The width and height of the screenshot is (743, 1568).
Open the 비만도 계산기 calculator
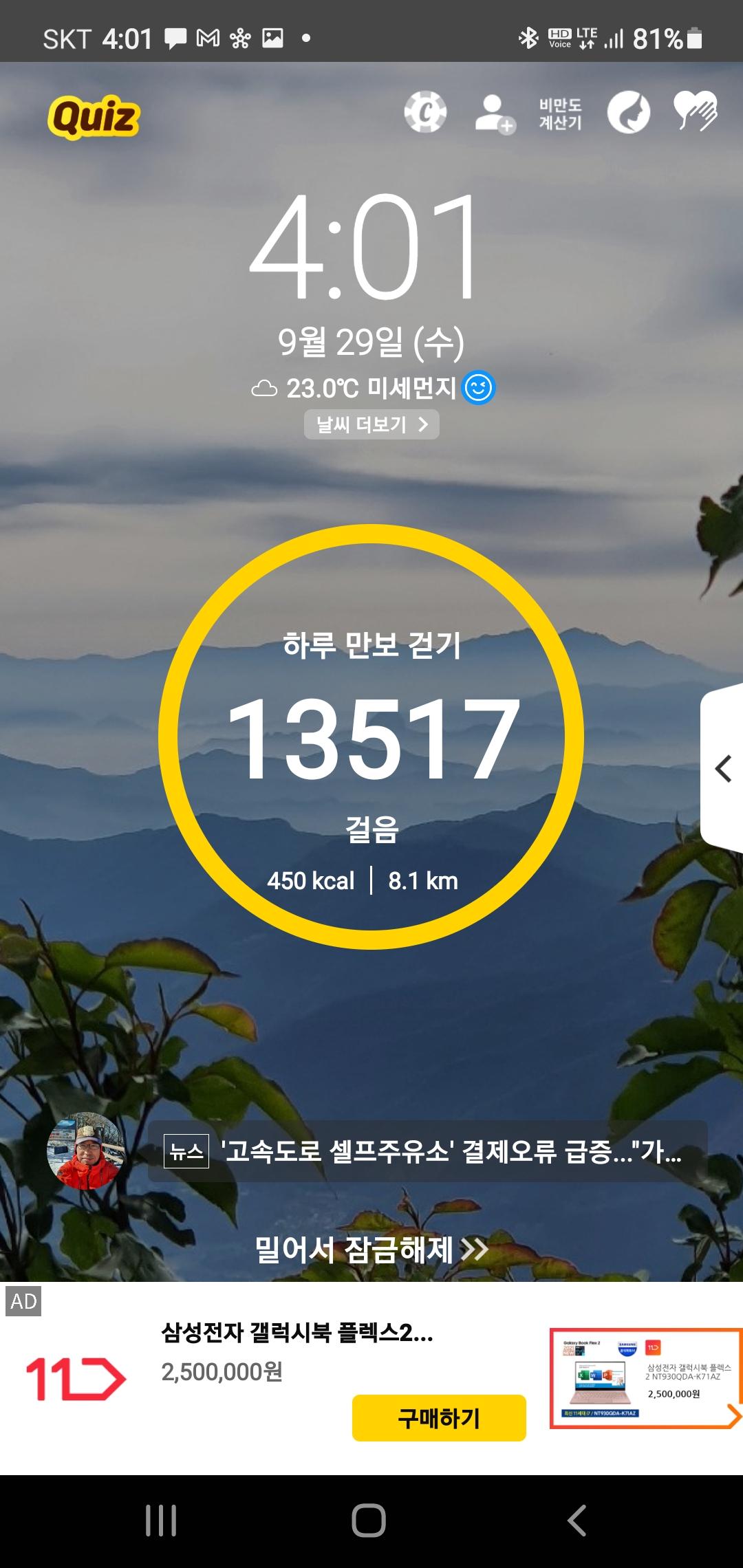(x=560, y=113)
